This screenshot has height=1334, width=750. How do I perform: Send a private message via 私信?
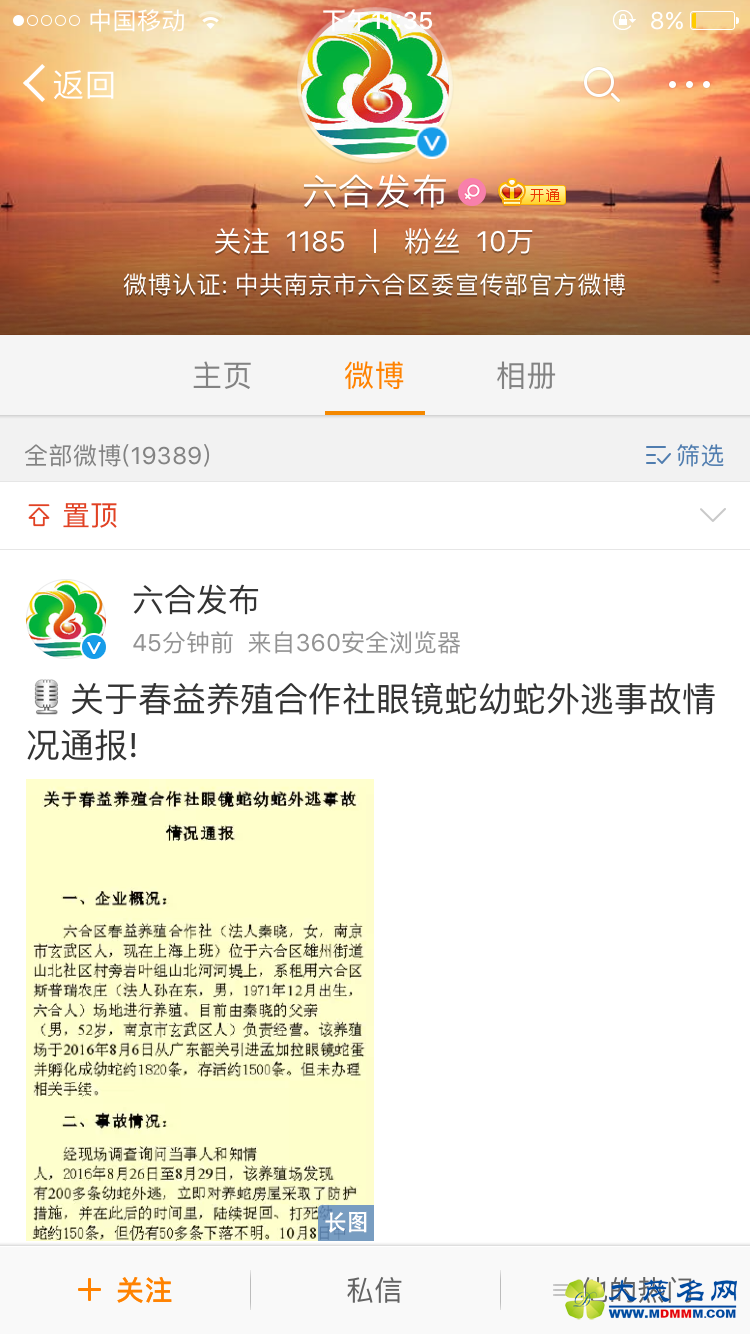374,1290
